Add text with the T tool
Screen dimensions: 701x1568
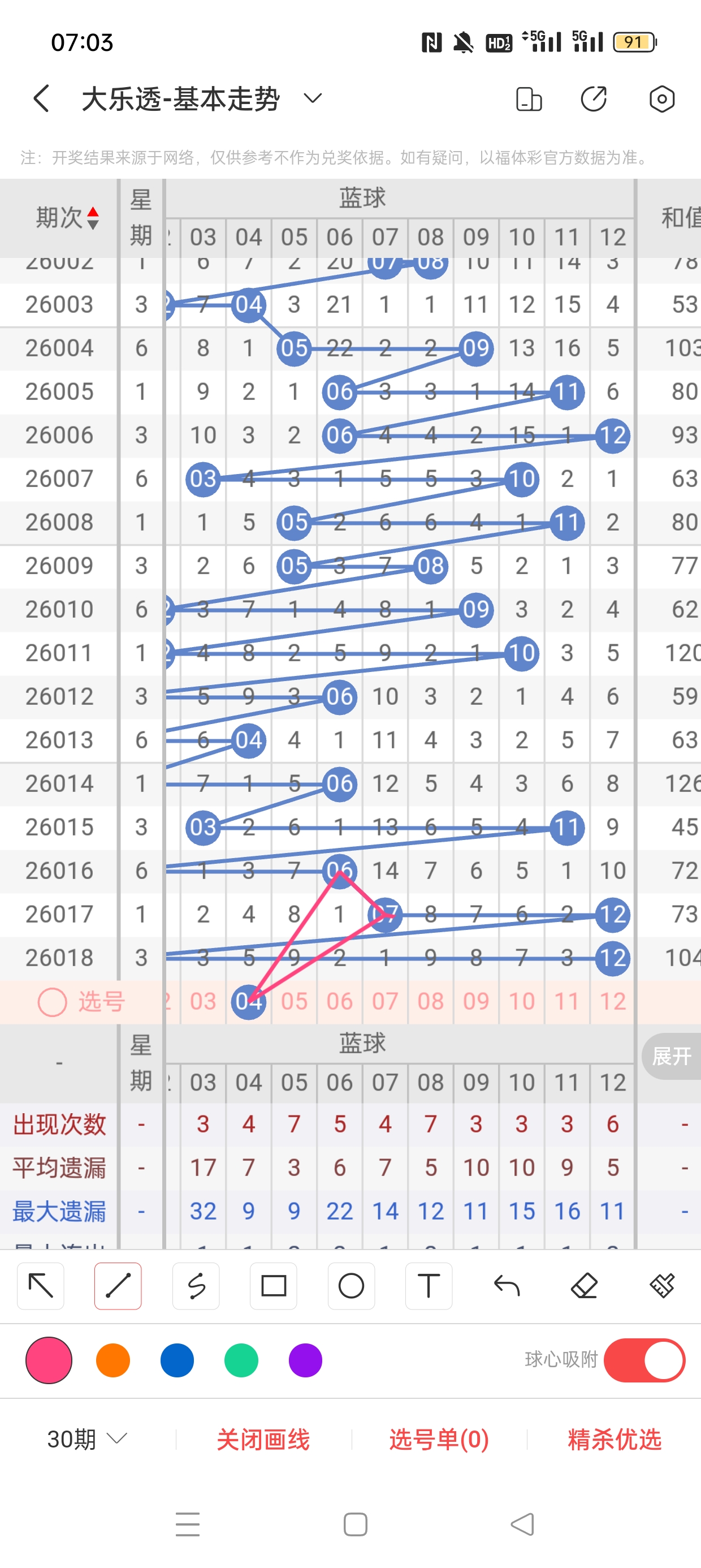point(429,1286)
